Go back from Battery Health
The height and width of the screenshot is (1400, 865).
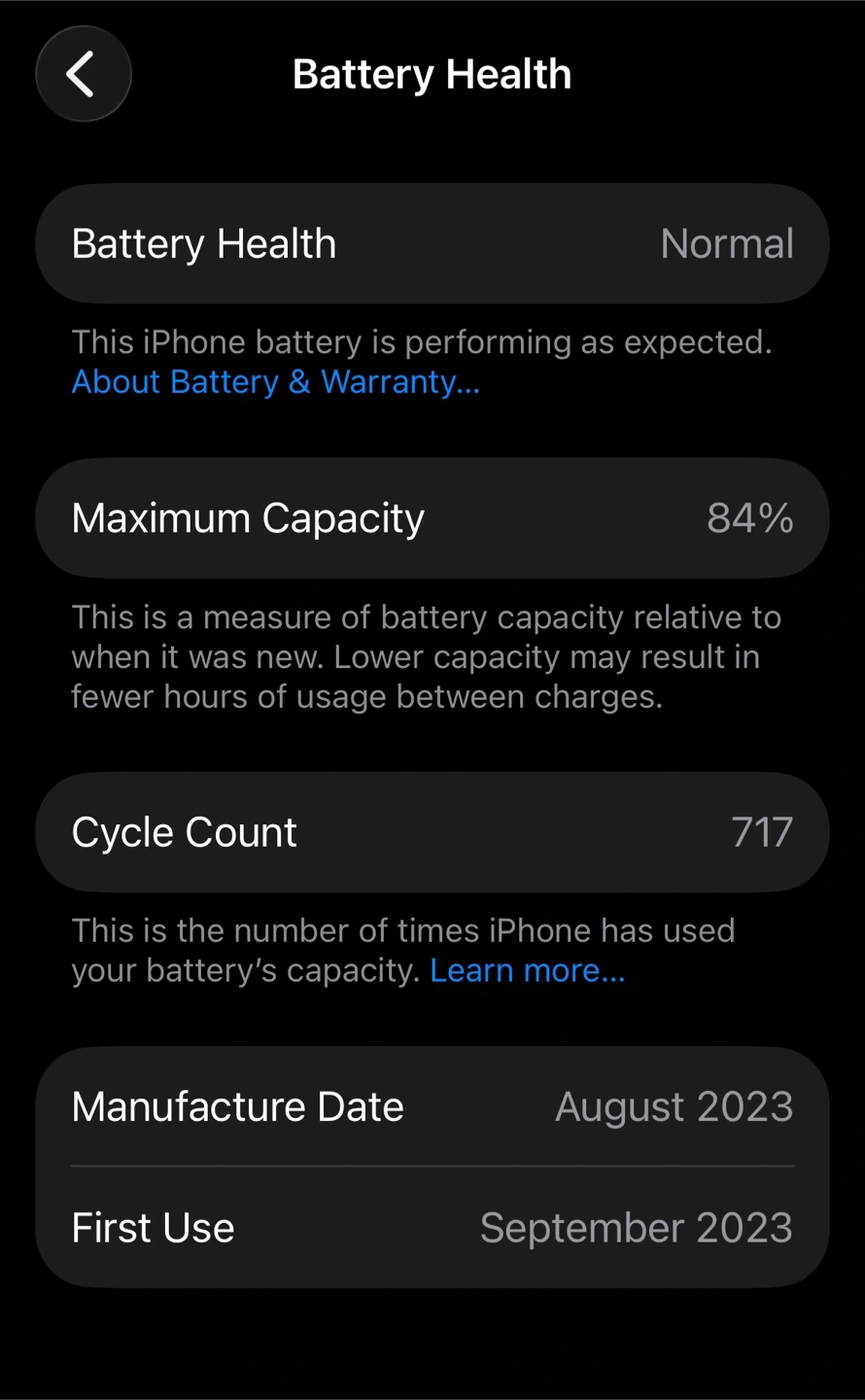point(84,74)
